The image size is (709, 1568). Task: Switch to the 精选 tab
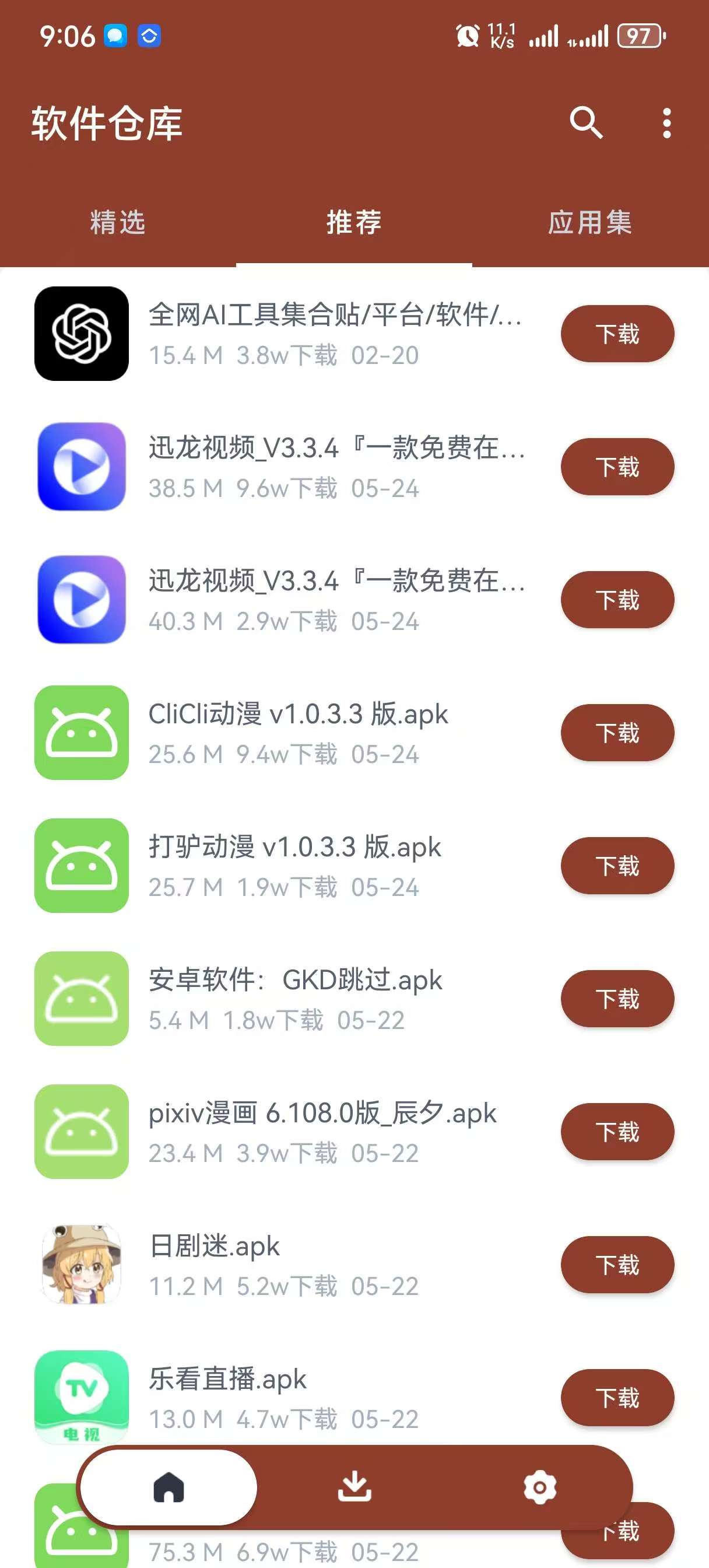(117, 223)
